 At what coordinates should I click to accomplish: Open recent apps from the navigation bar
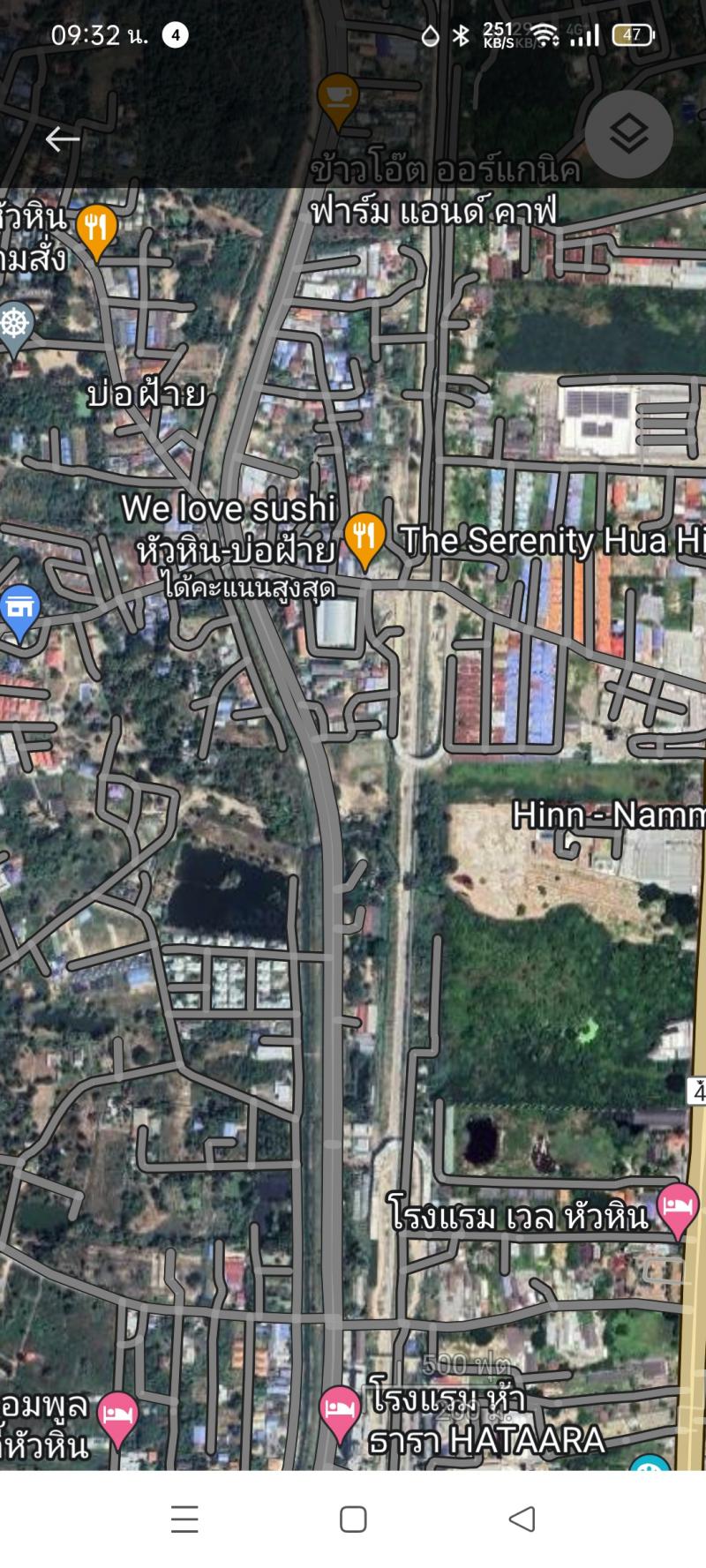point(184,1519)
